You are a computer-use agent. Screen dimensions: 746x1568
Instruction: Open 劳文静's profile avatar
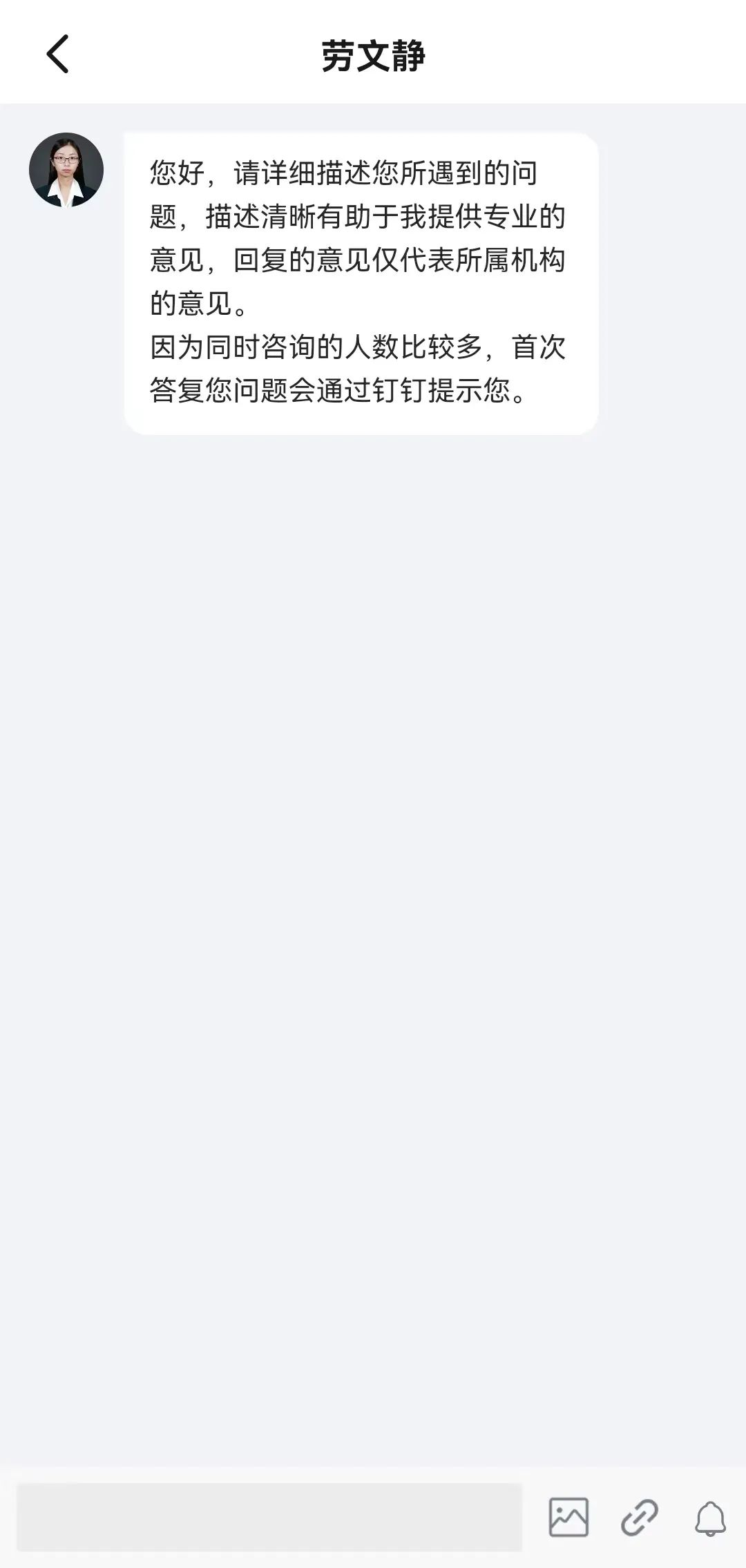tap(66, 170)
